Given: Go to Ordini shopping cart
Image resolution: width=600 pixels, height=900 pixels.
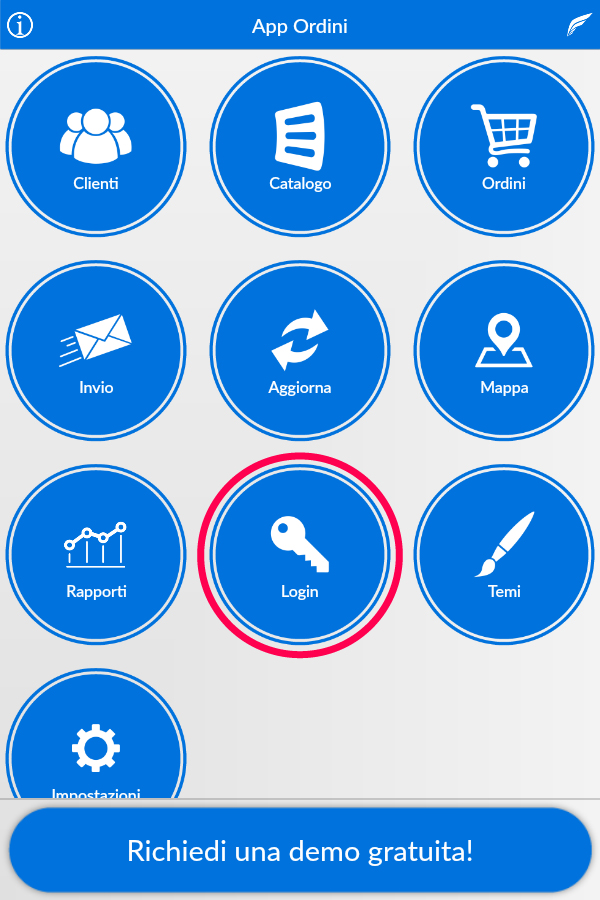Looking at the screenshot, I should click(504, 146).
